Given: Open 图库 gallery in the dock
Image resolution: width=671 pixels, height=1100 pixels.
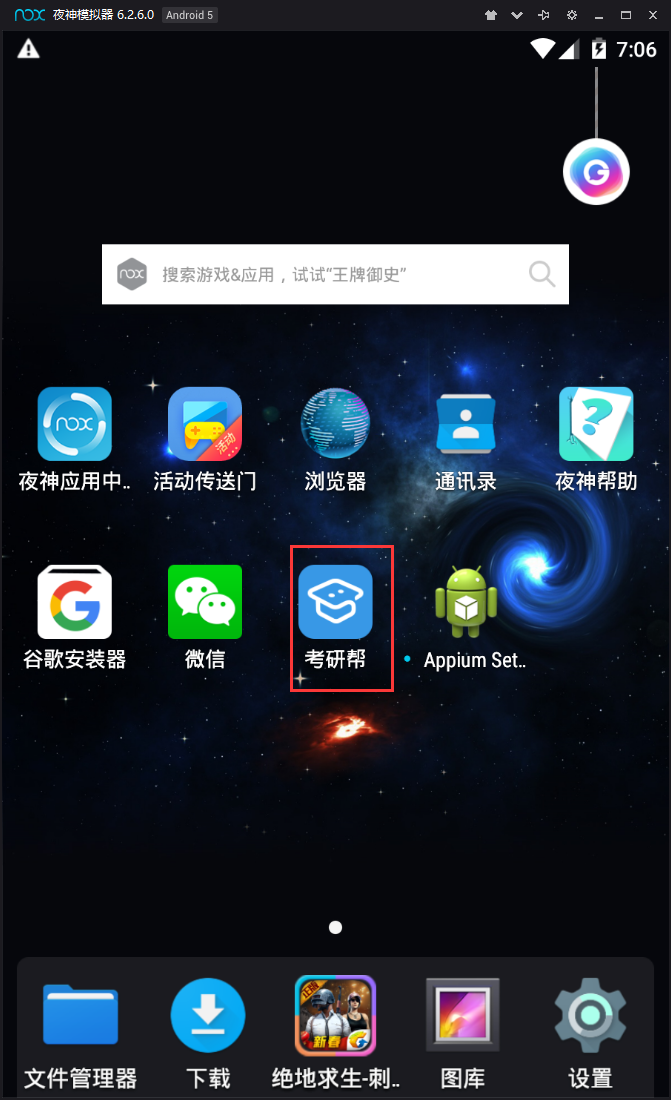Looking at the screenshot, I should [x=463, y=1015].
